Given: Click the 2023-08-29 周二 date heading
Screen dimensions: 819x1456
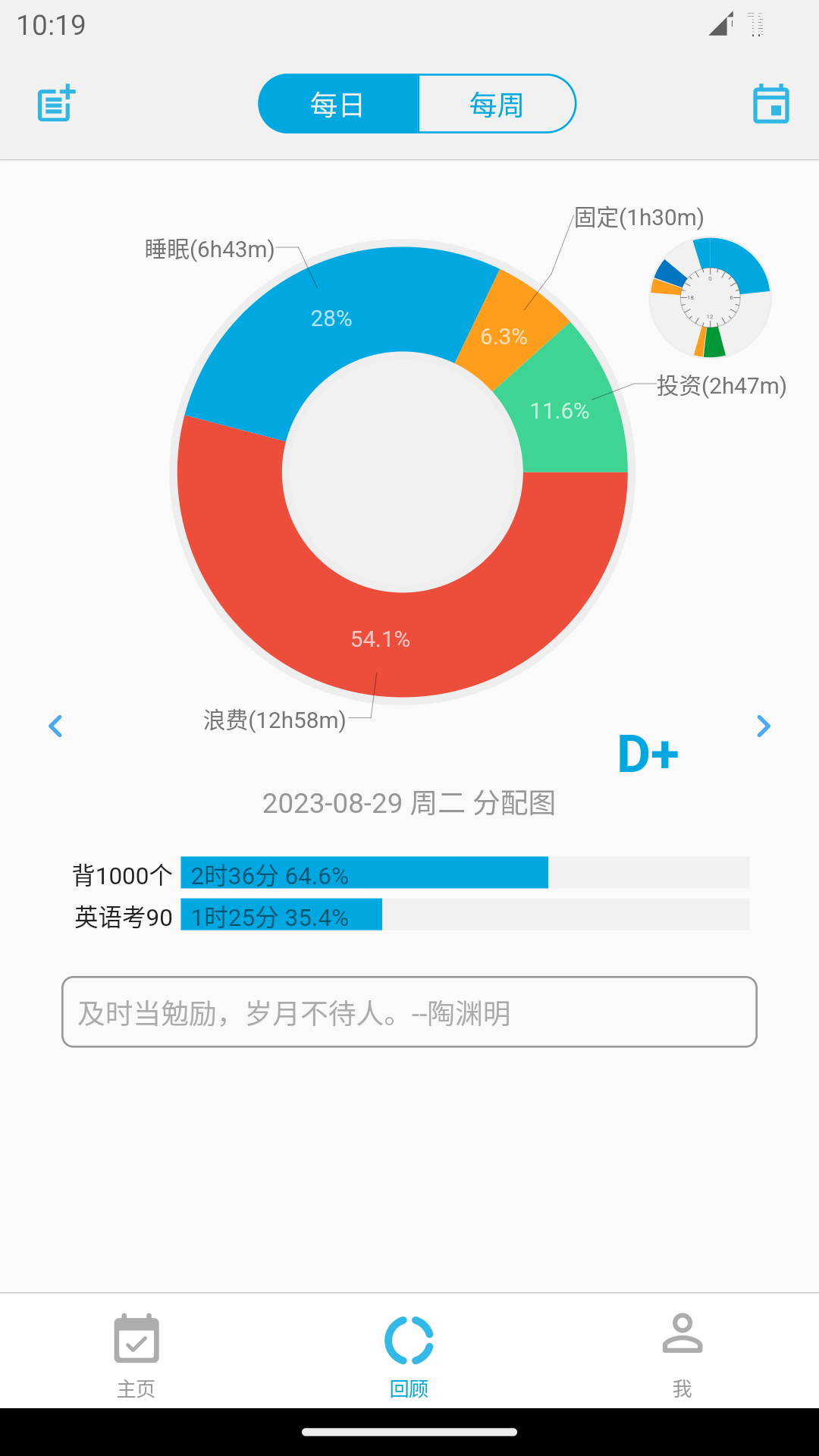Looking at the screenshot, I should coord(409,805).
